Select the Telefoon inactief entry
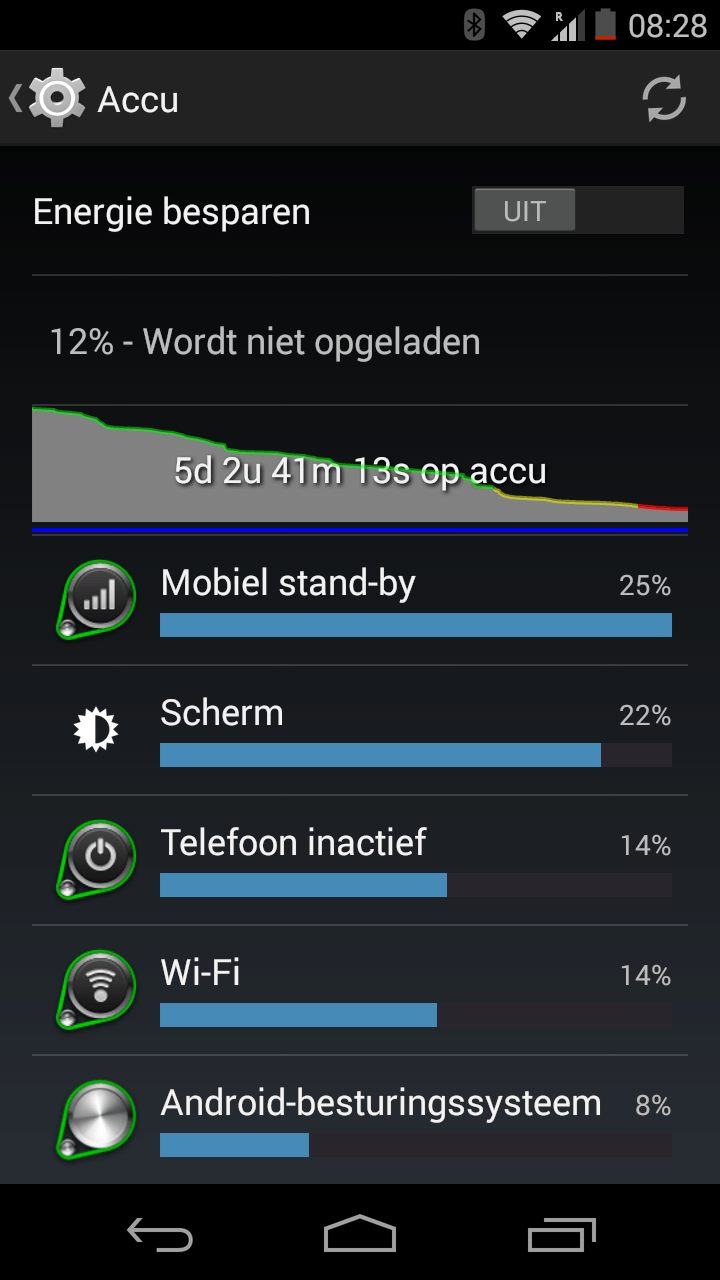The width and height of the screenshot is (720, 1280). click(x=360, y=860)
